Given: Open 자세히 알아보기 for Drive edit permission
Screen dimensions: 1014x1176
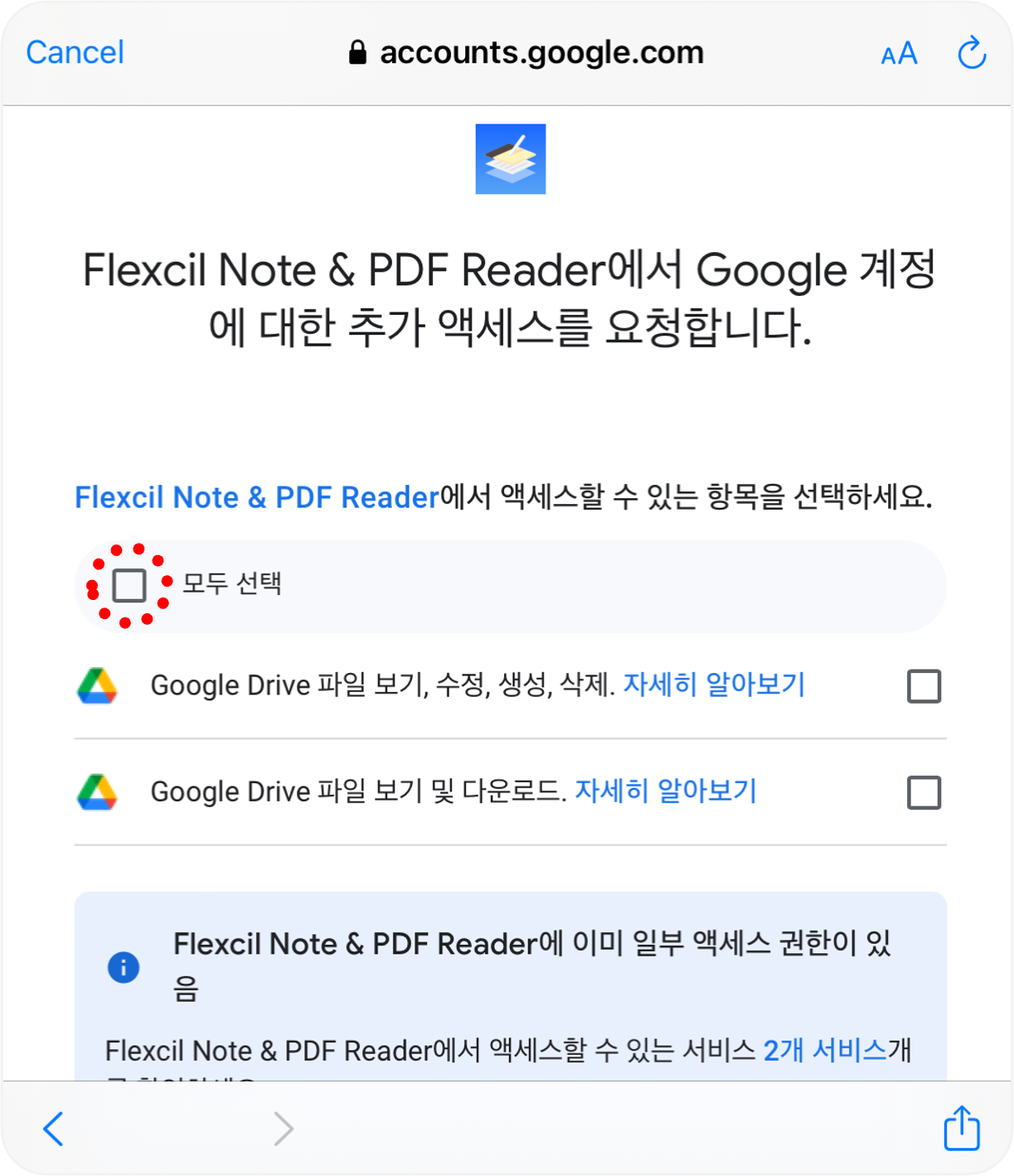Looking at the screenshot, I should click(x=714, y=685).
